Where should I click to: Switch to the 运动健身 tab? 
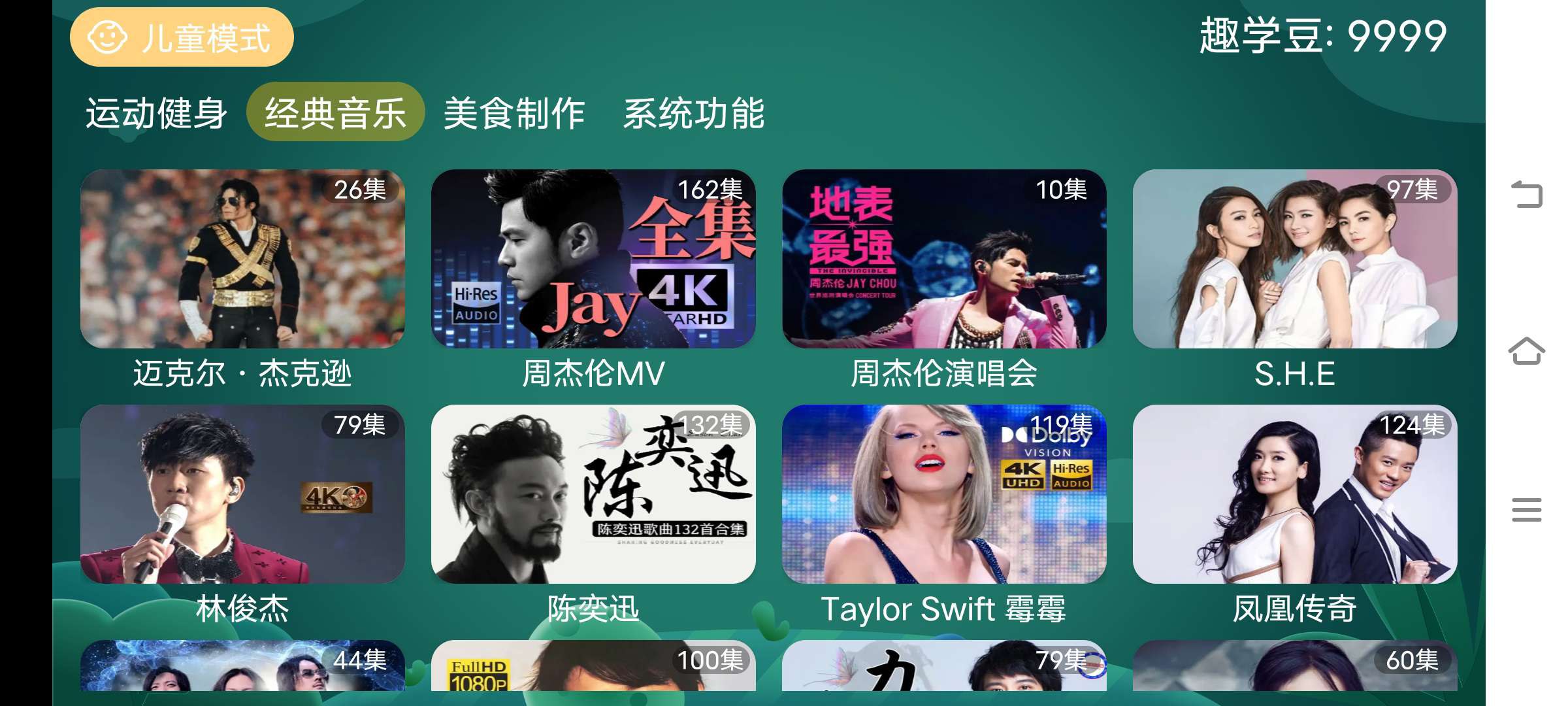point(156,112)
